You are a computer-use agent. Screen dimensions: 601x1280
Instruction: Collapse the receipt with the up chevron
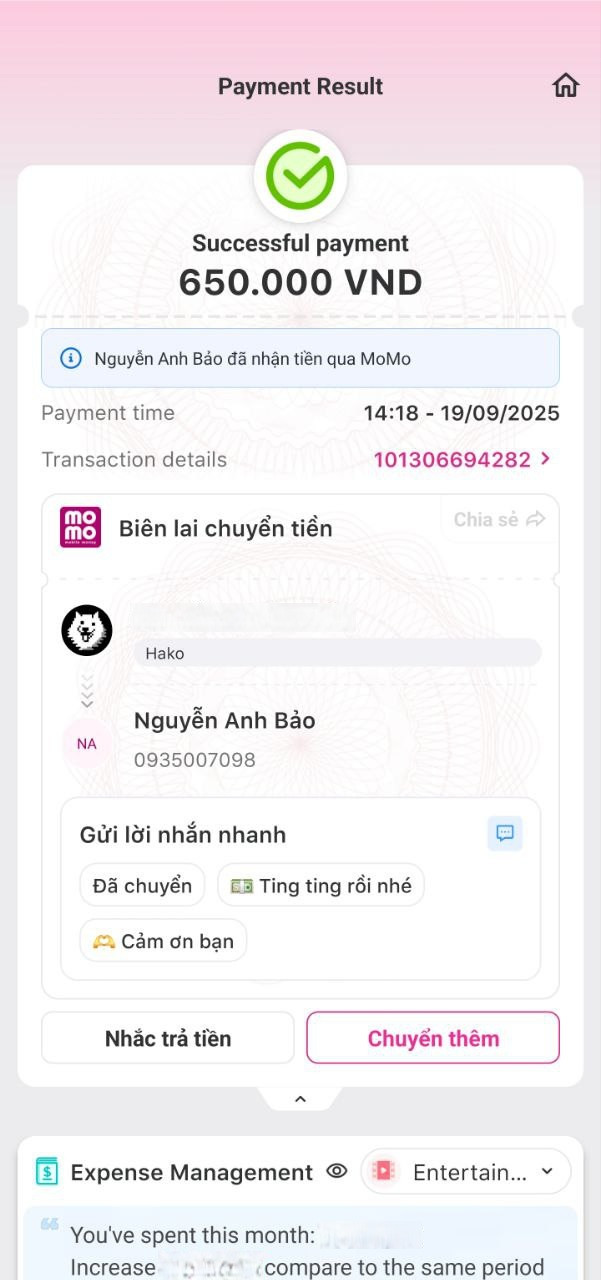click(x=300, y=1099)
